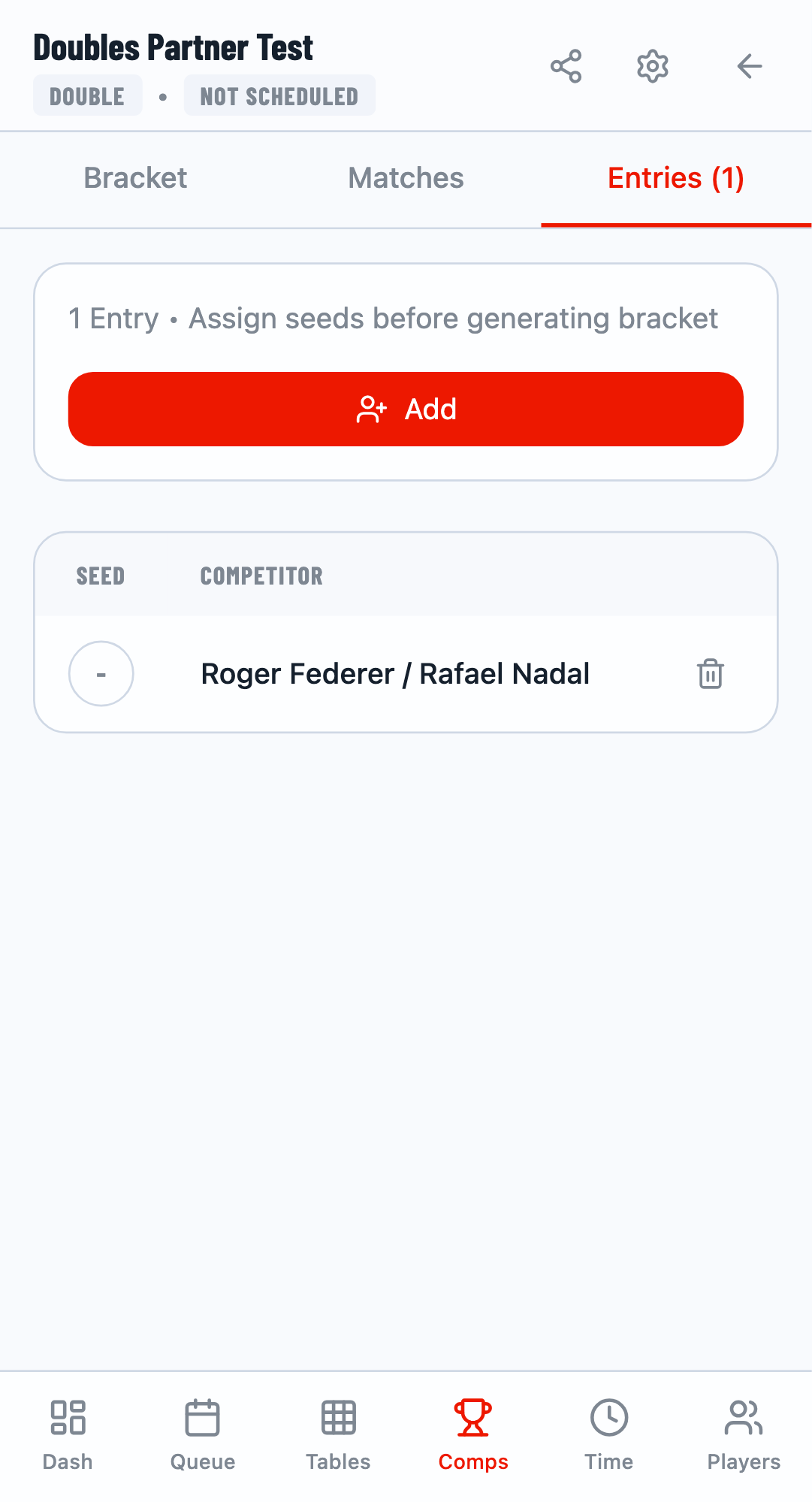812x1502 pixels.
Task: Share the Doubles Partner Test competition
Action: coord(566,67)
